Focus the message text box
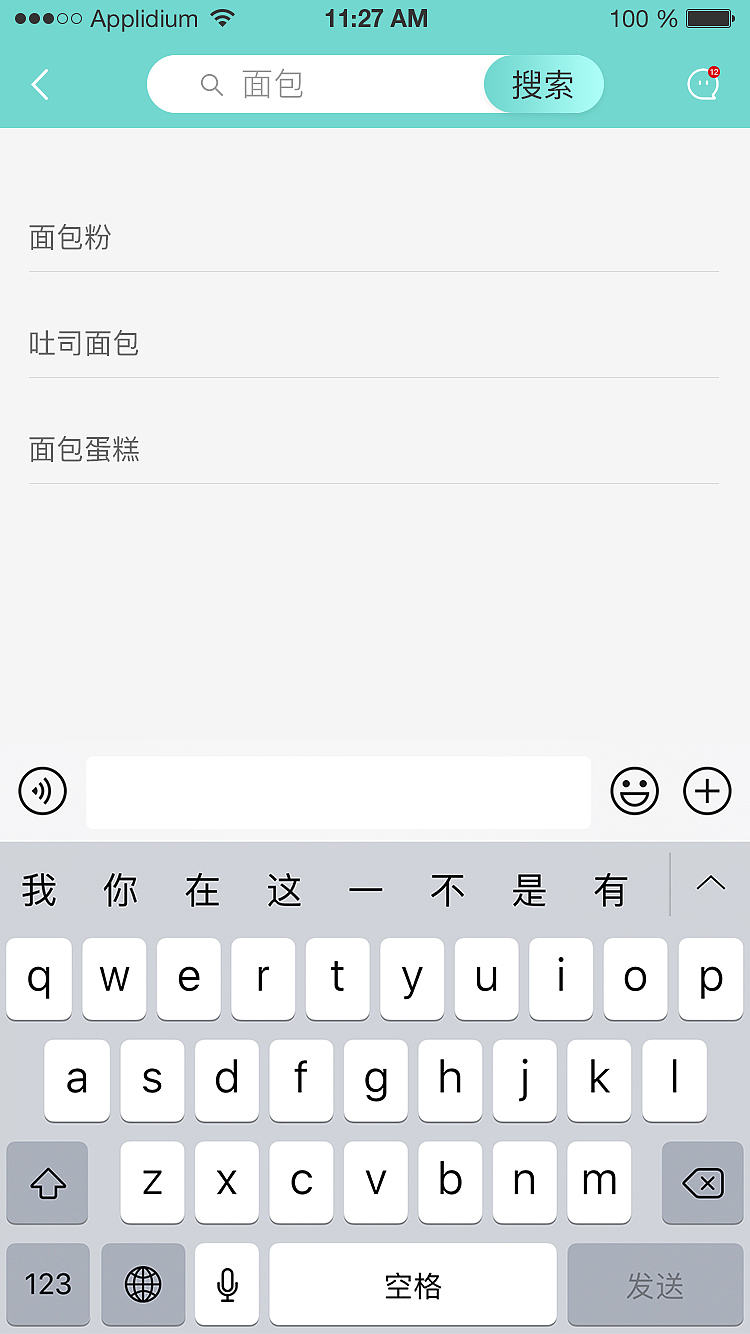This screenshot has height=1334, width=750. pos(338,792)
